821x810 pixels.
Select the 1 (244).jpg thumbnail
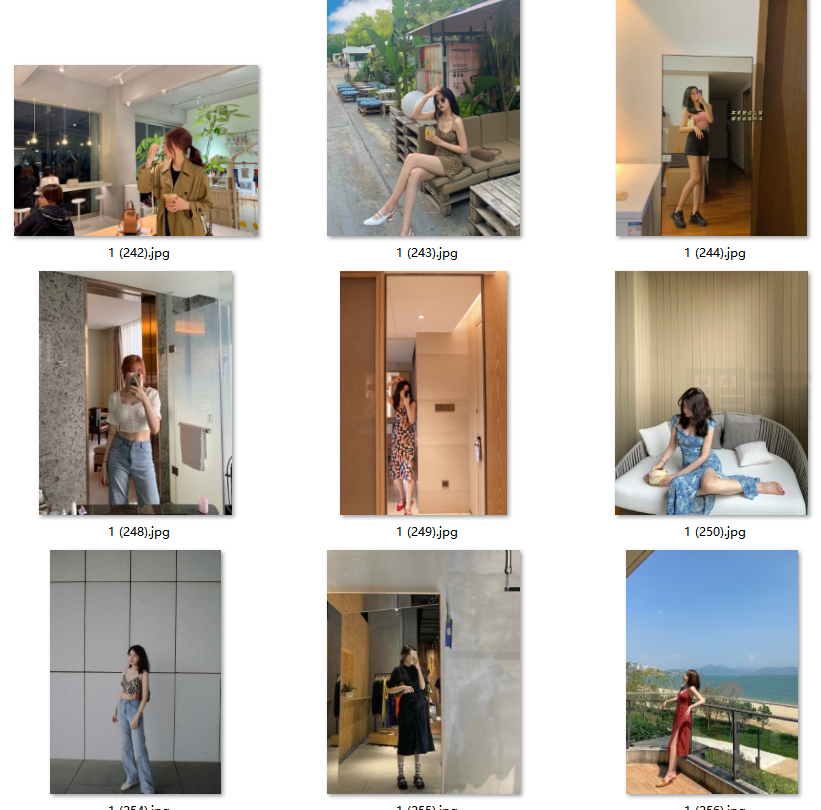(x=711, y=118)
